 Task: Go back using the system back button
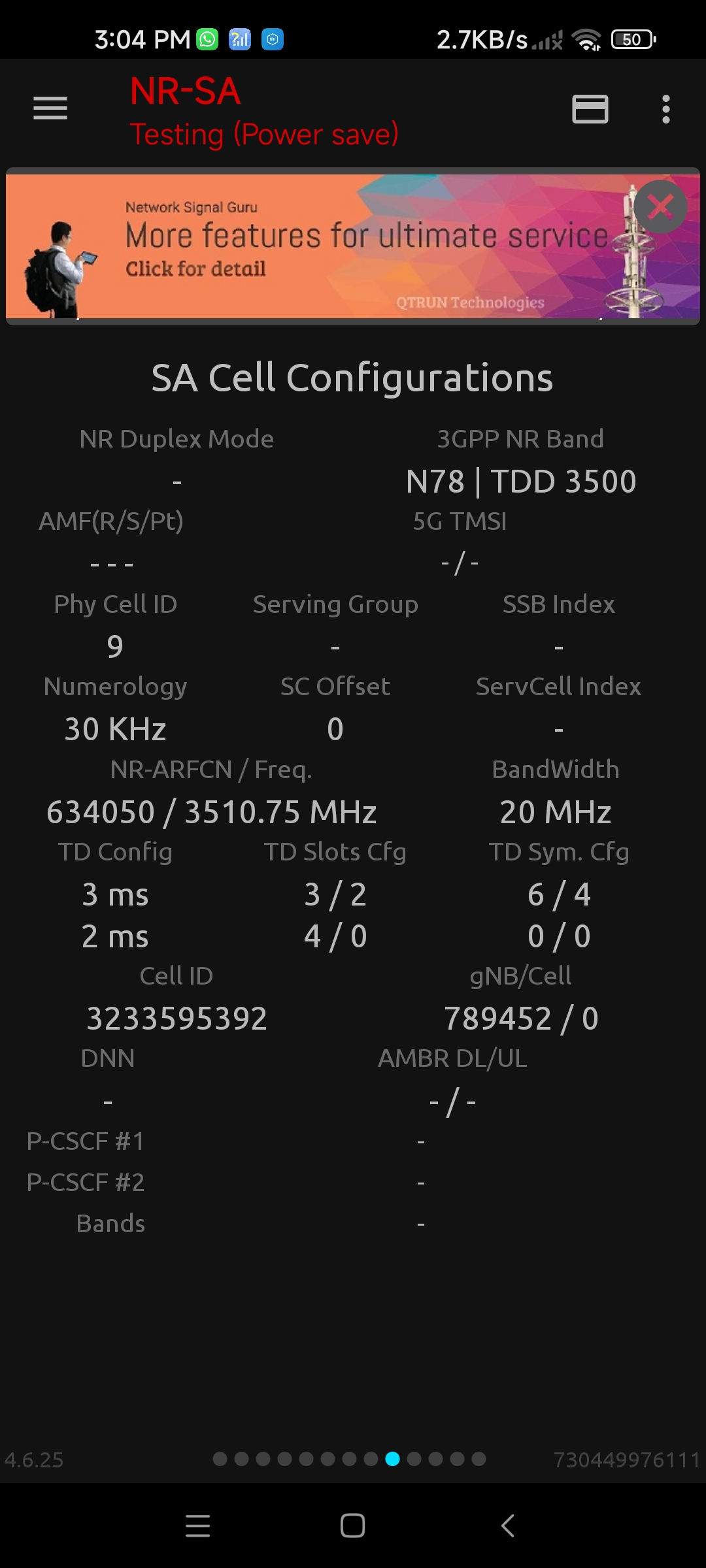[508, 1526]
